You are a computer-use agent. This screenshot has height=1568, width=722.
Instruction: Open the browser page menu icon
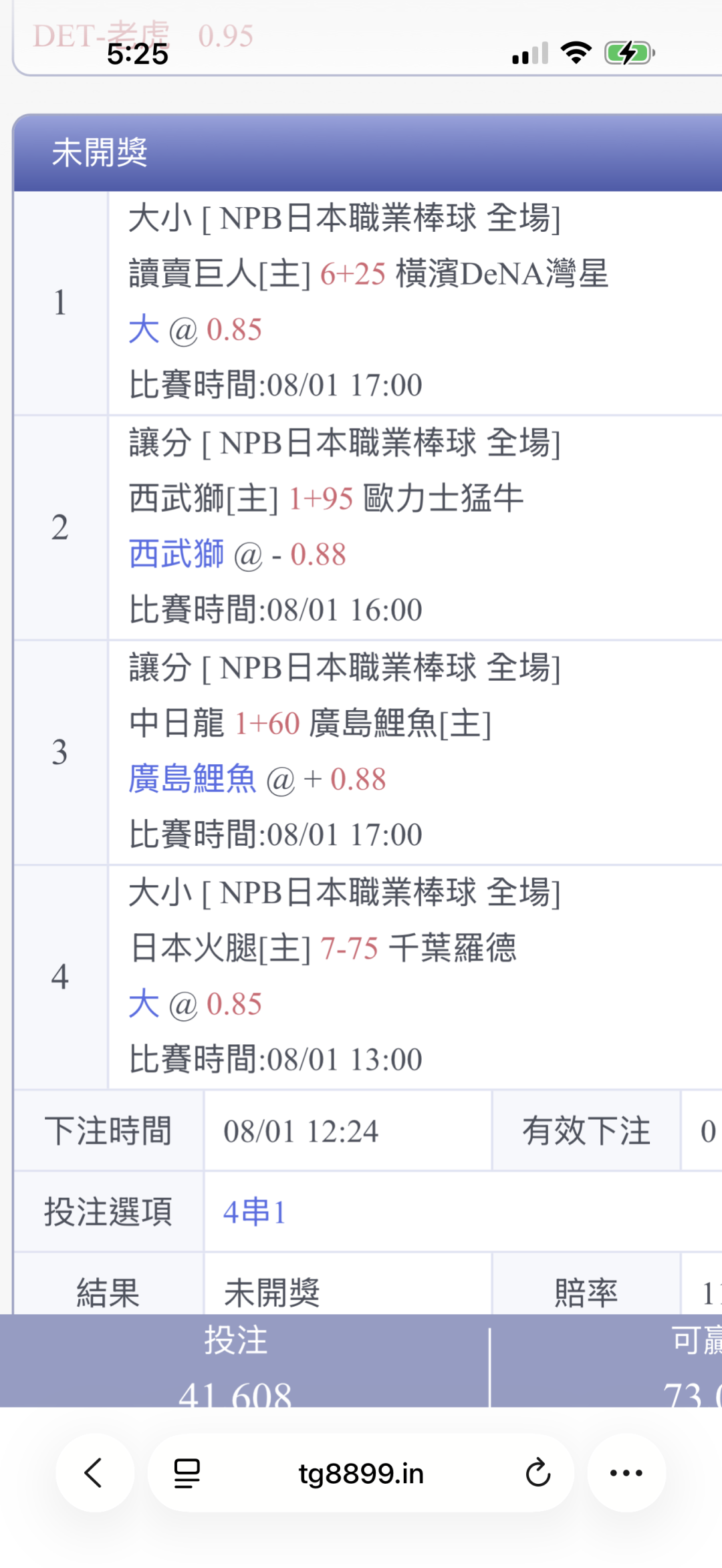coord(187,1473)
